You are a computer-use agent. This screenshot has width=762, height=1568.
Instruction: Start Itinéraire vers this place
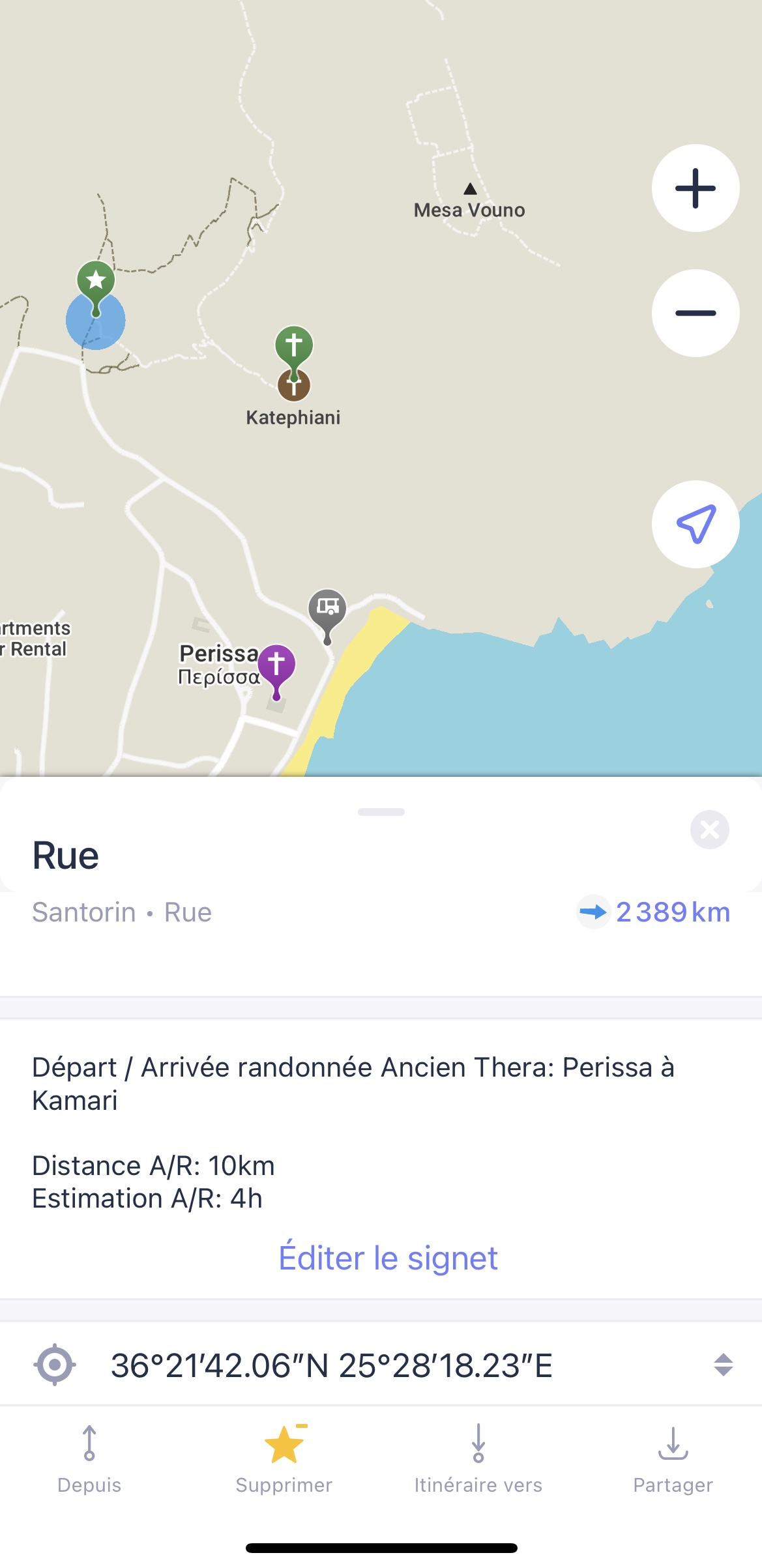pos(478,1459)
